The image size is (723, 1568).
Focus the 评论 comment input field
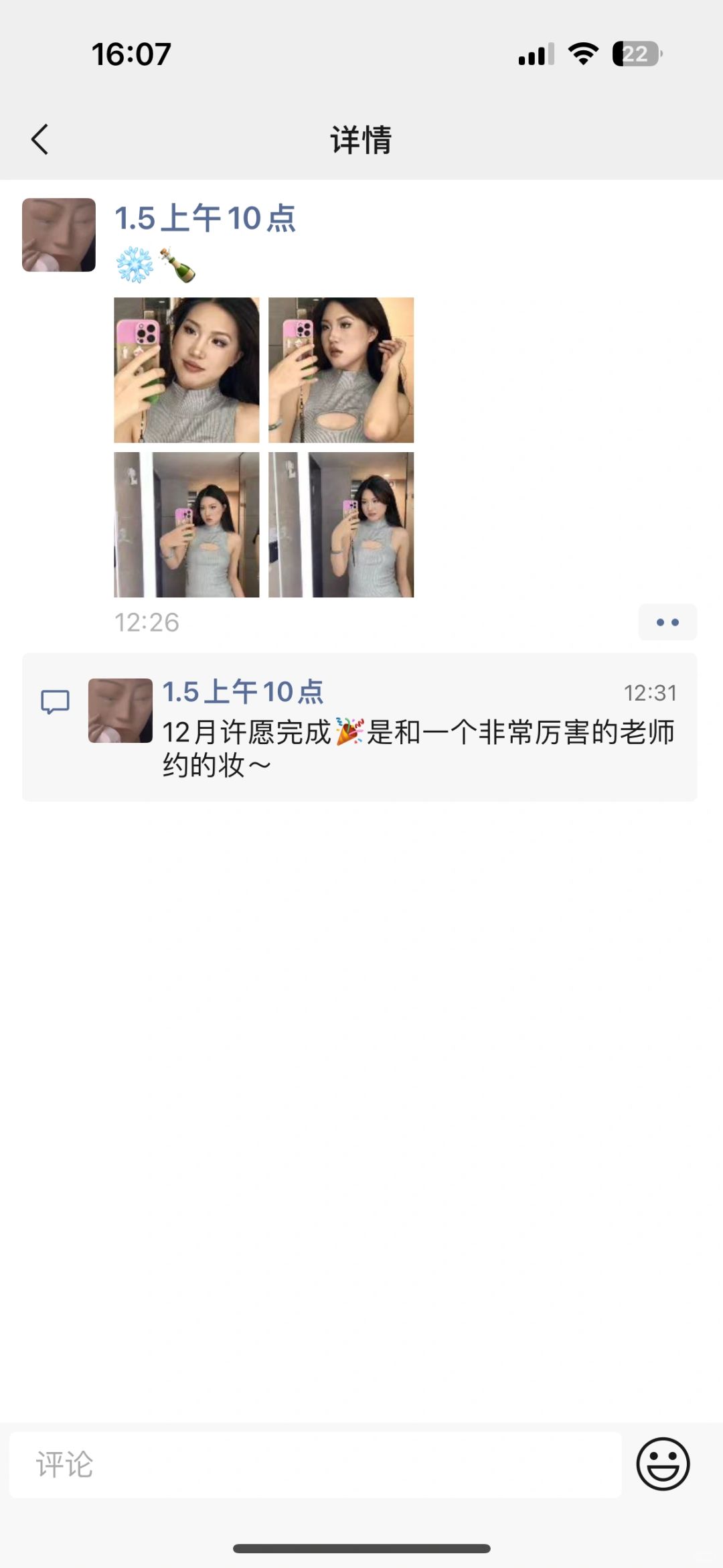click(315, 1465)
